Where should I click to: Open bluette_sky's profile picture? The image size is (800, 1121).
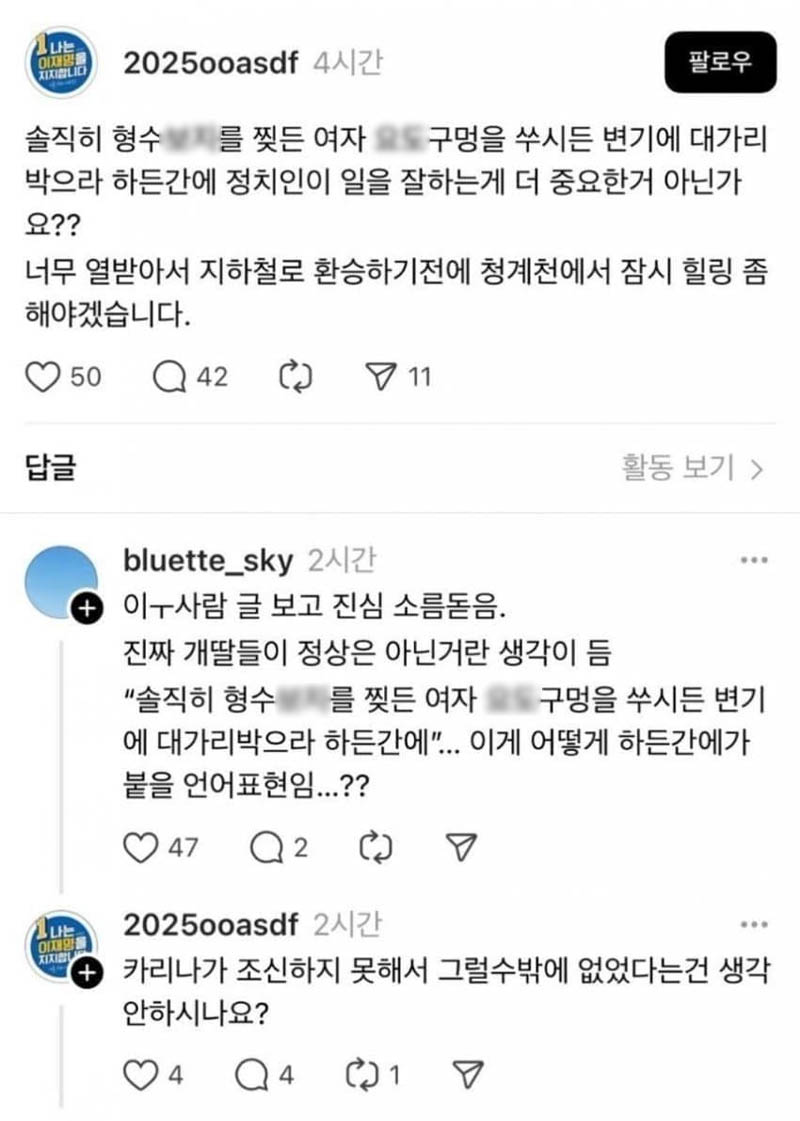[59, 581]
